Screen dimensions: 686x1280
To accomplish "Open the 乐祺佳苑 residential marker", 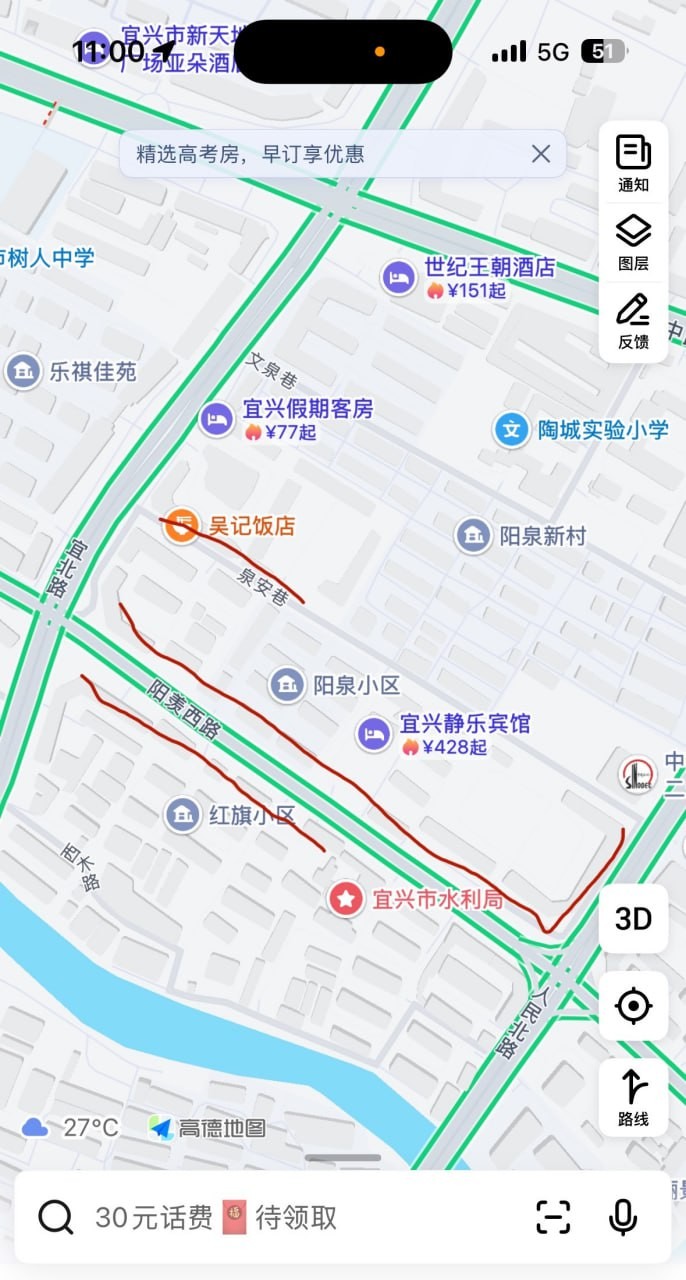I will (x=23, y=372).
